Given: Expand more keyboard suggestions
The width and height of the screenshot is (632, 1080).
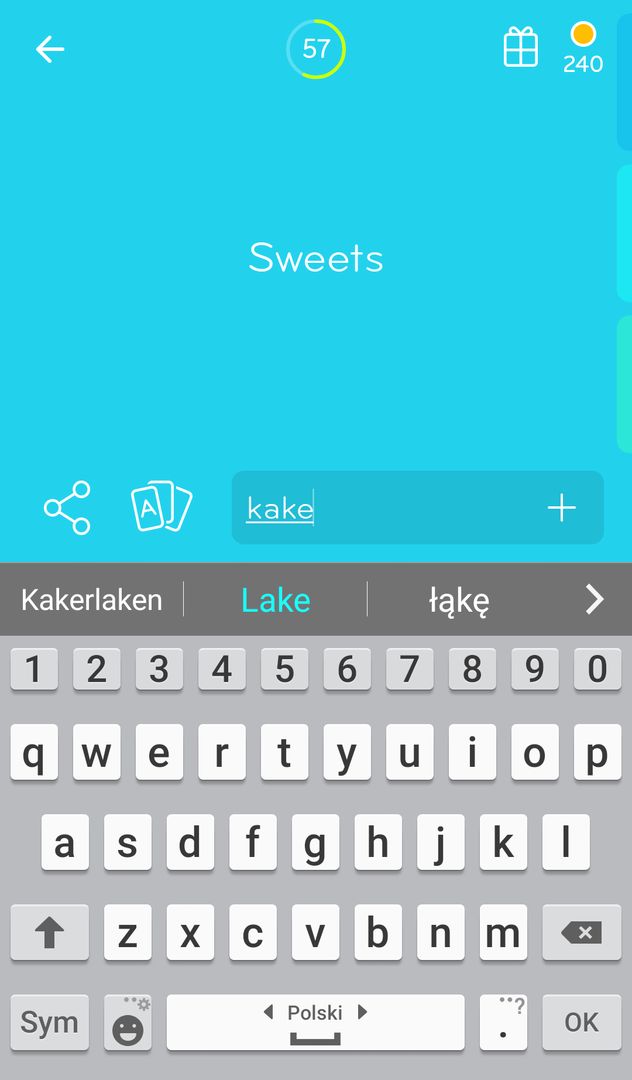Looking at the screenshot, I should (x=594, y=600).
